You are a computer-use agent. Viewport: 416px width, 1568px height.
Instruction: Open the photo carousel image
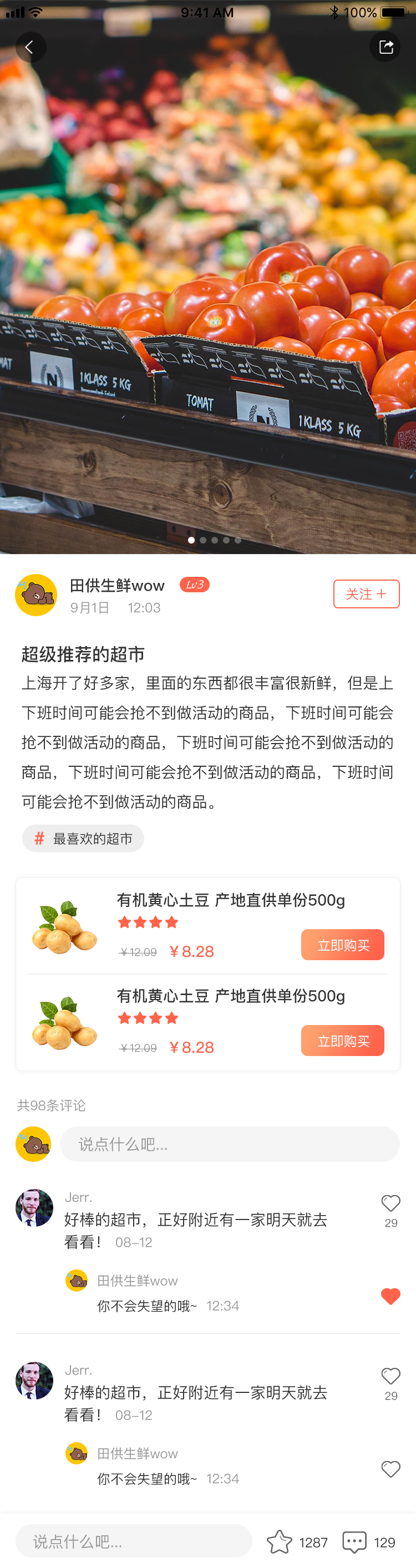(x=207, y=274)
